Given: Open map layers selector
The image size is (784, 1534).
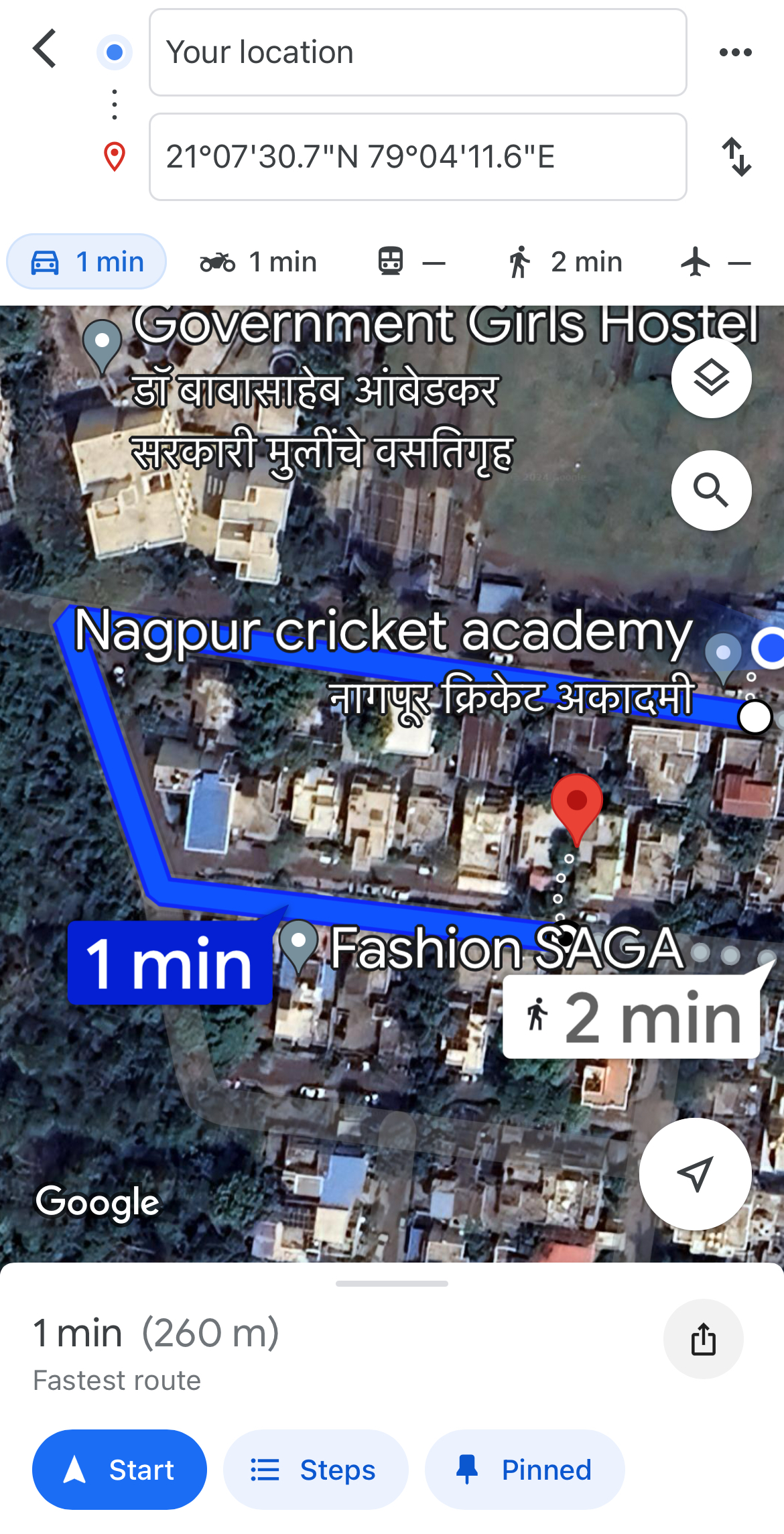Looking at the screenshot, I should tap(711, 378).
